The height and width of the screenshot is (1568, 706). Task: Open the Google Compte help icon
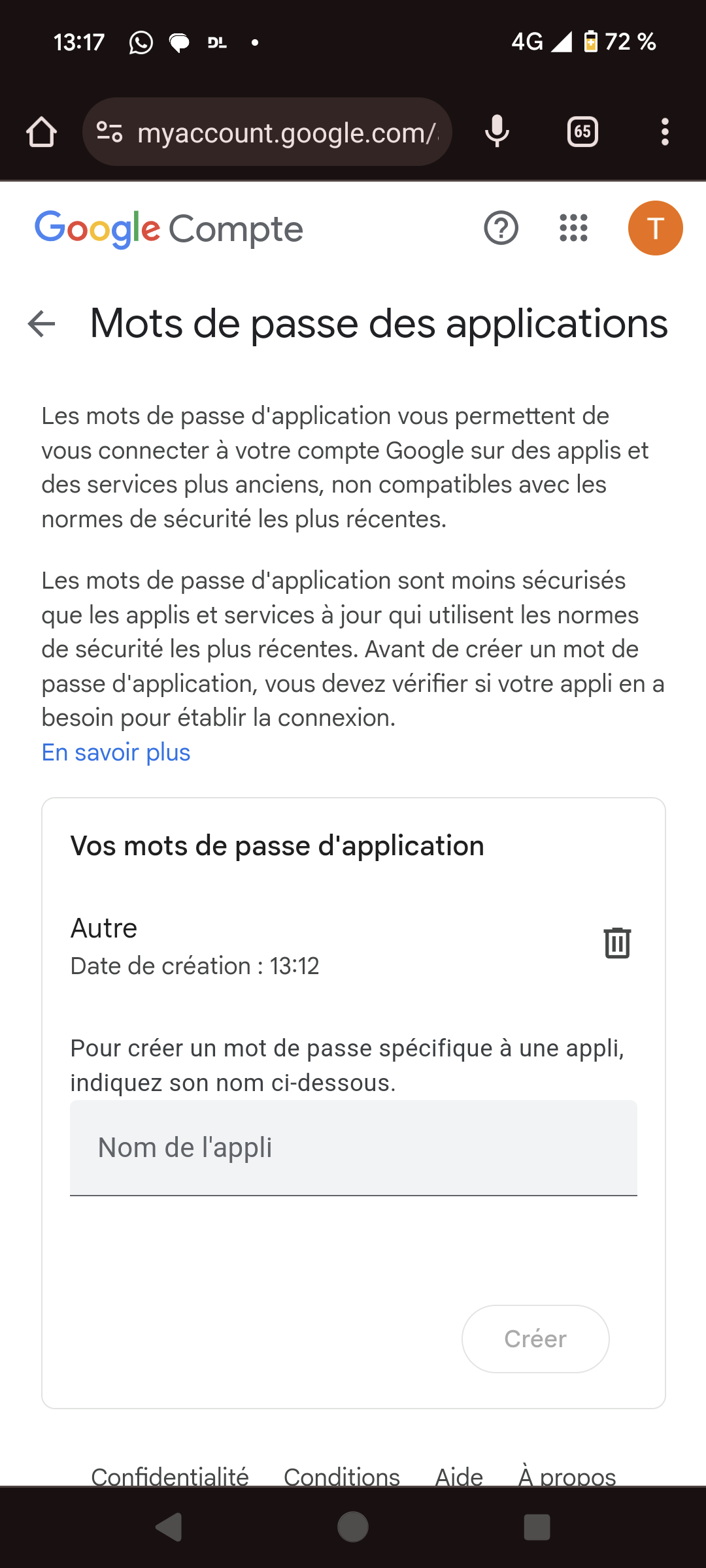point(501,228)
